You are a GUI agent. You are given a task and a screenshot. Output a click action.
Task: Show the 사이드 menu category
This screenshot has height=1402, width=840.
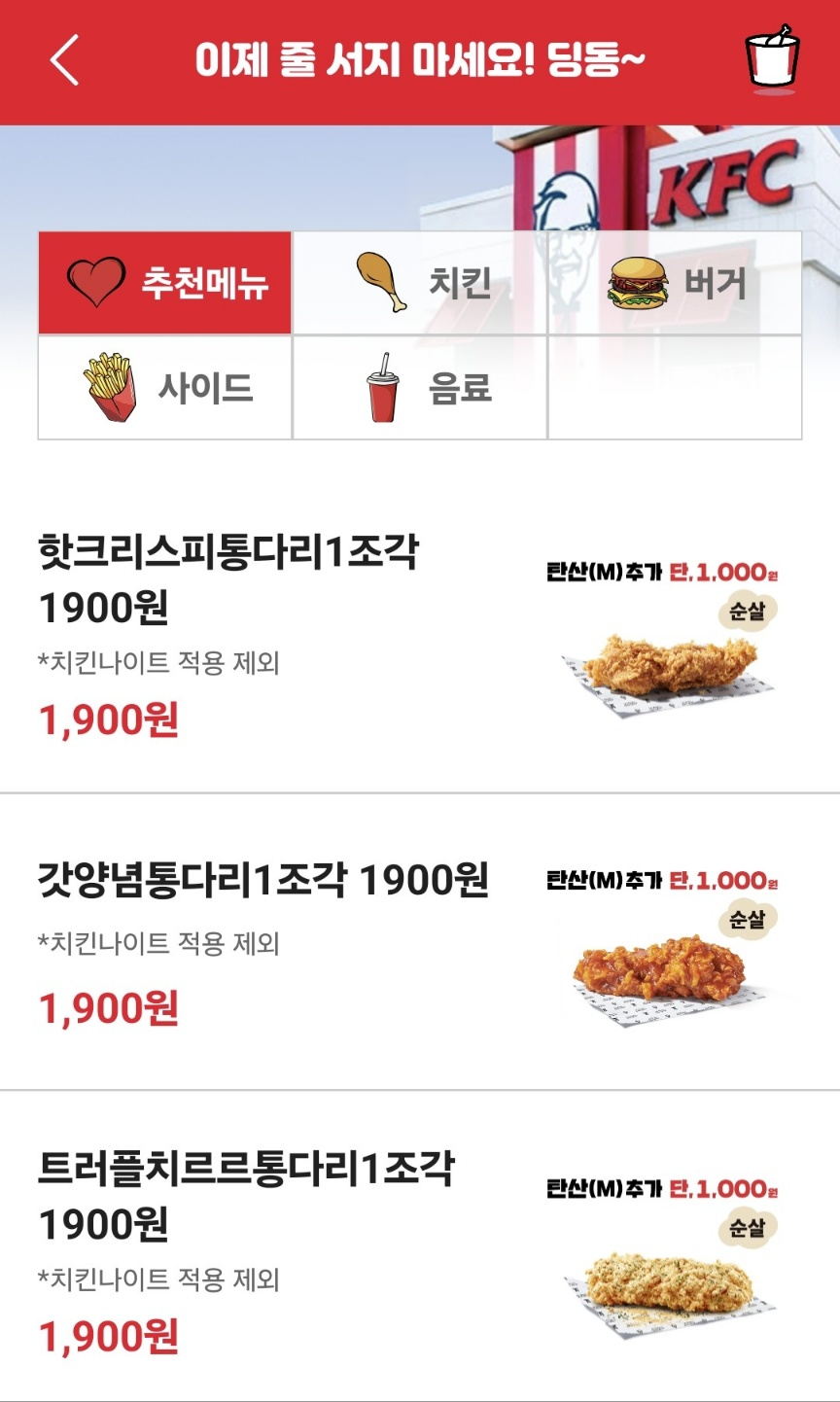[165, 387]
